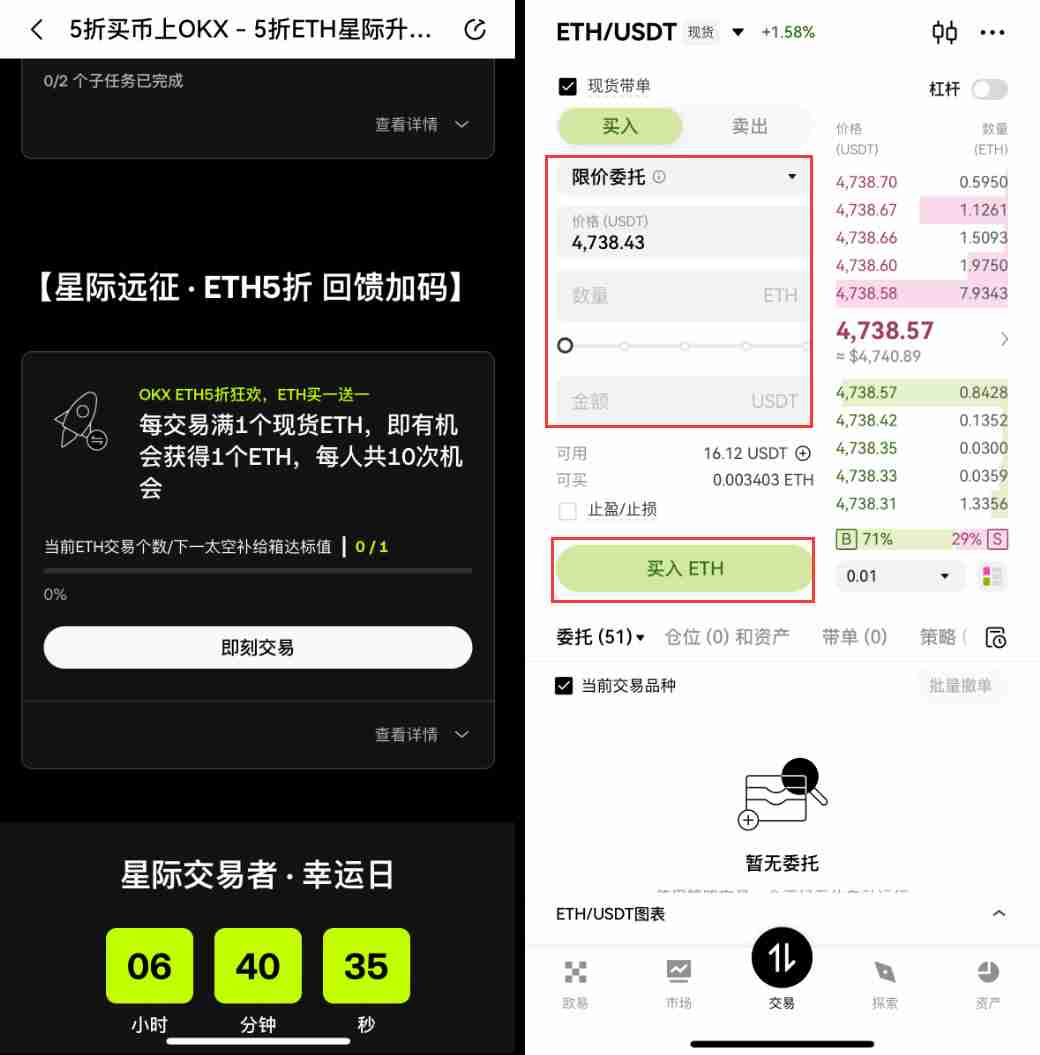Tap the 金额 USDT field
The width and height of the screenshot is (1040, 1055).
pos(683,401)
